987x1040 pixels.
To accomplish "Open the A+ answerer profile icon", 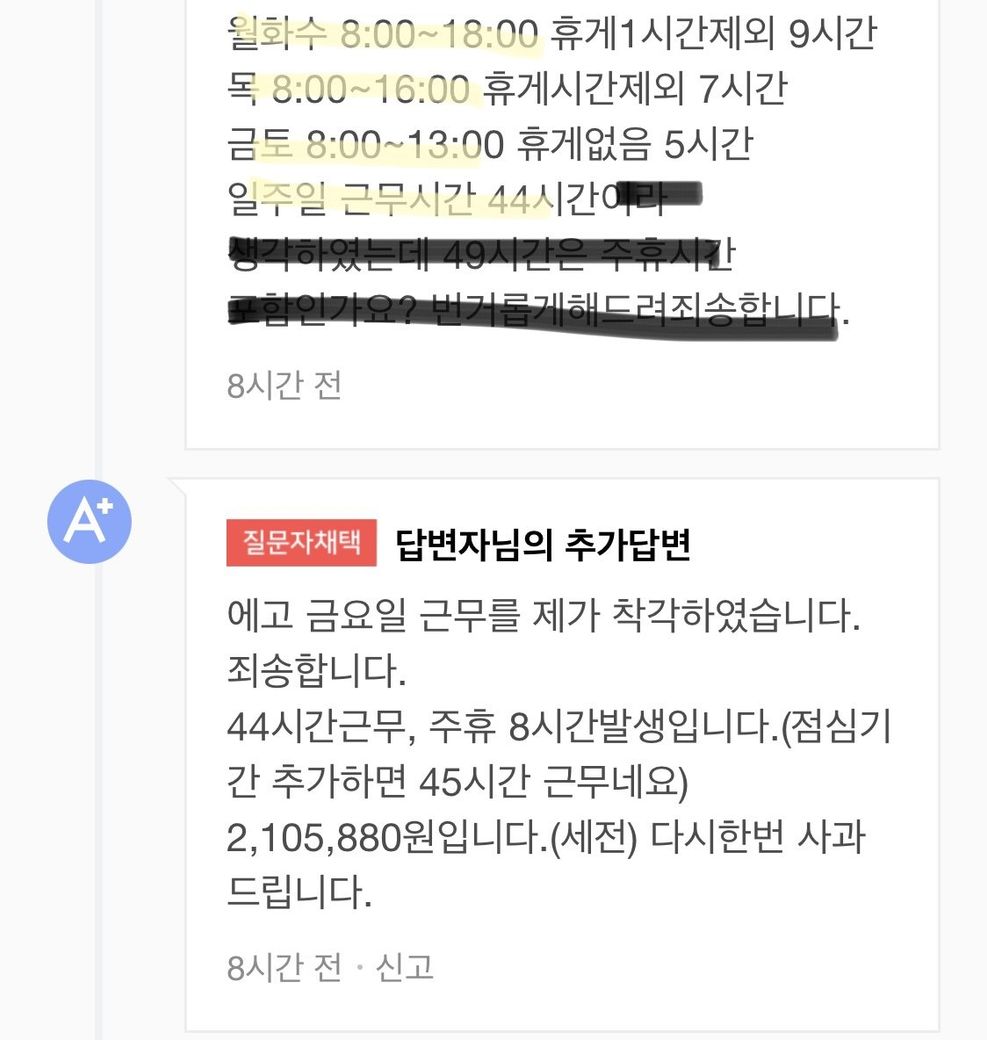I will click(x=90, y=521).
